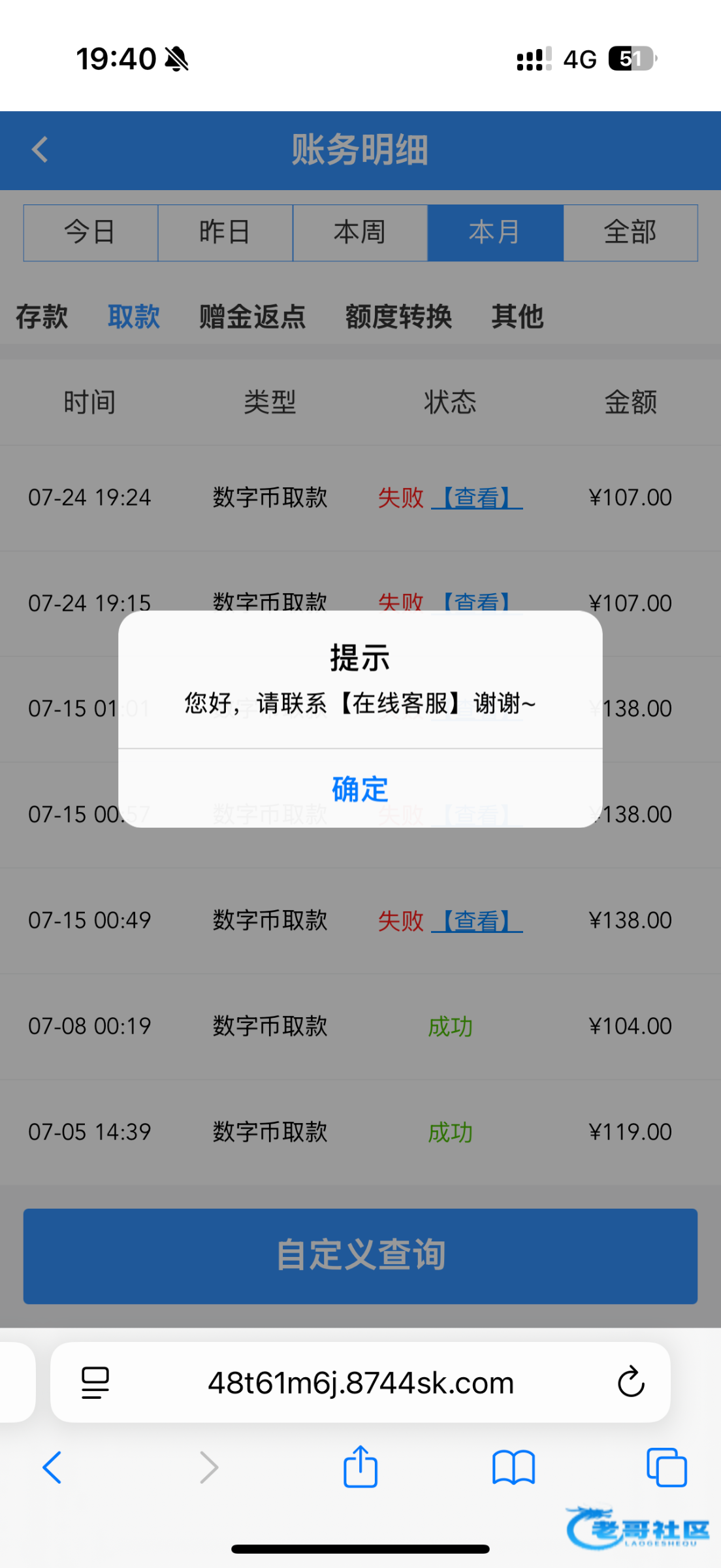View 全部 transaction records
This screenshot has height=1568, width=721.
pos(630,233)
